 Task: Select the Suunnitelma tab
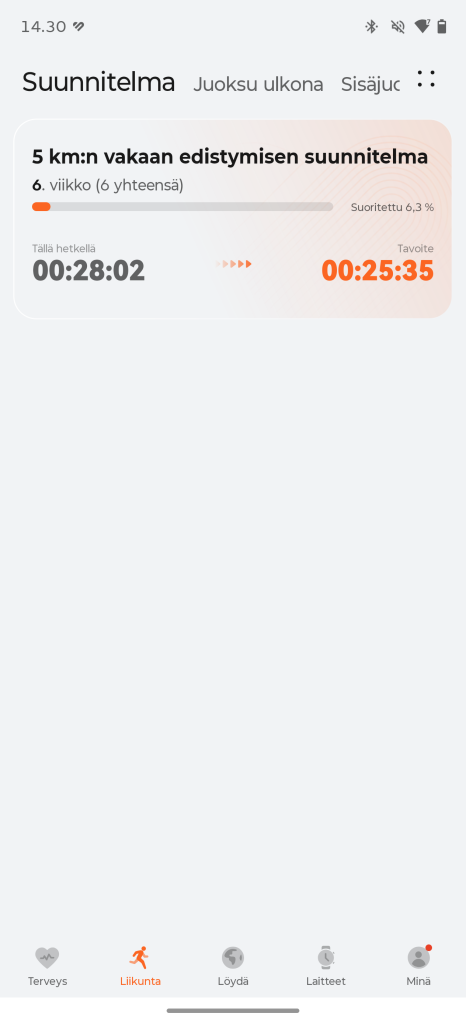point(99,83)
